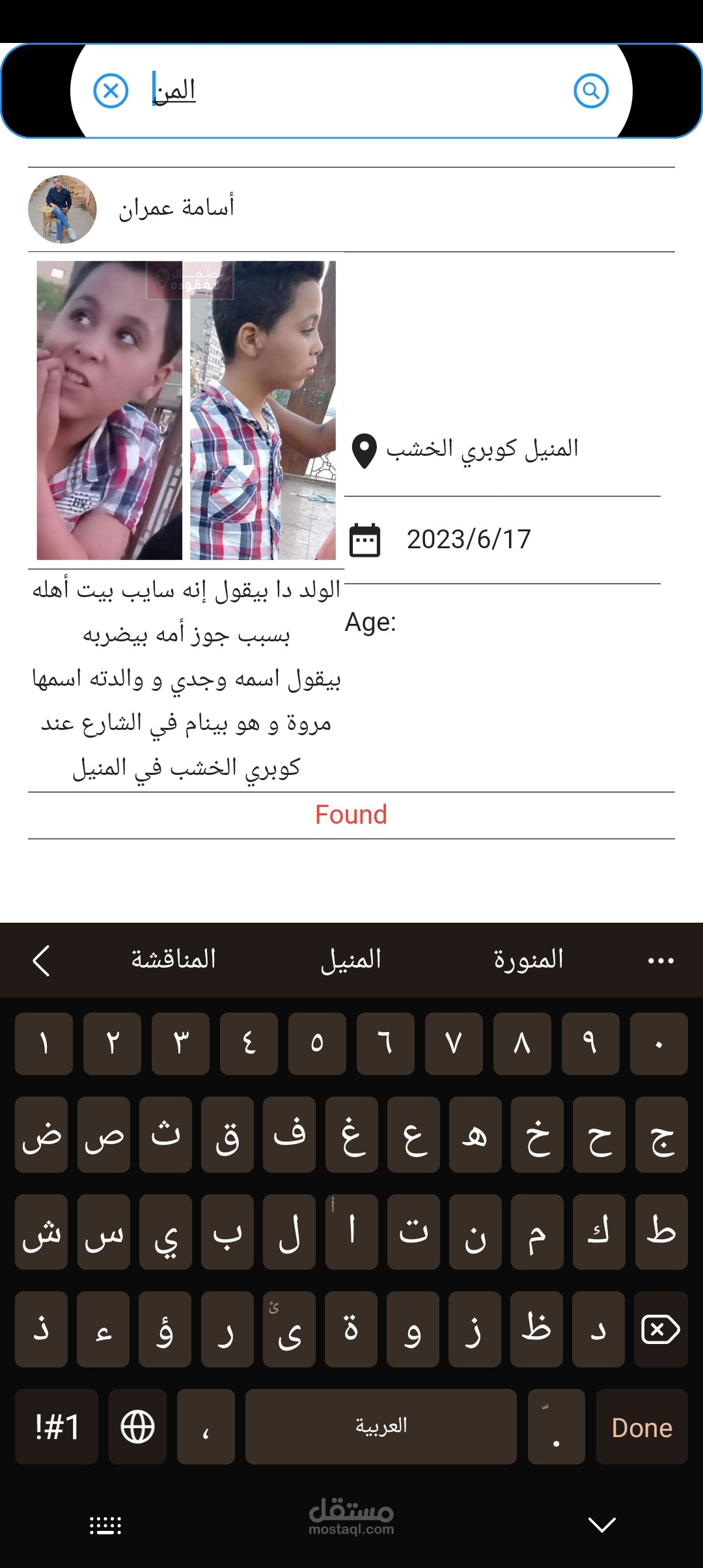This screenshot has width=703, height=1568.
Task: Type the letter ي on the keyboard
Action: point(165,1232)
